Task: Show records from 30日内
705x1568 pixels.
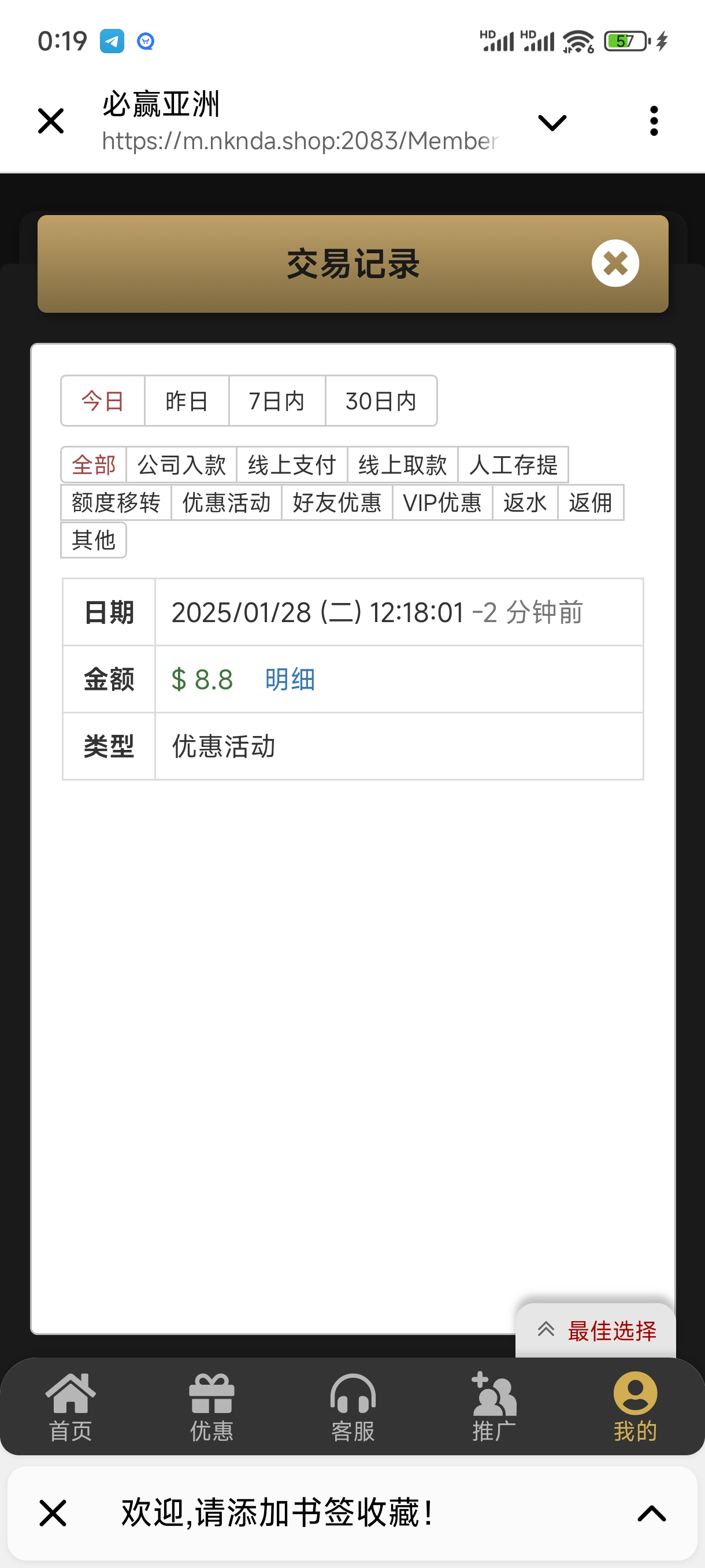Action: tap(381, 401)
